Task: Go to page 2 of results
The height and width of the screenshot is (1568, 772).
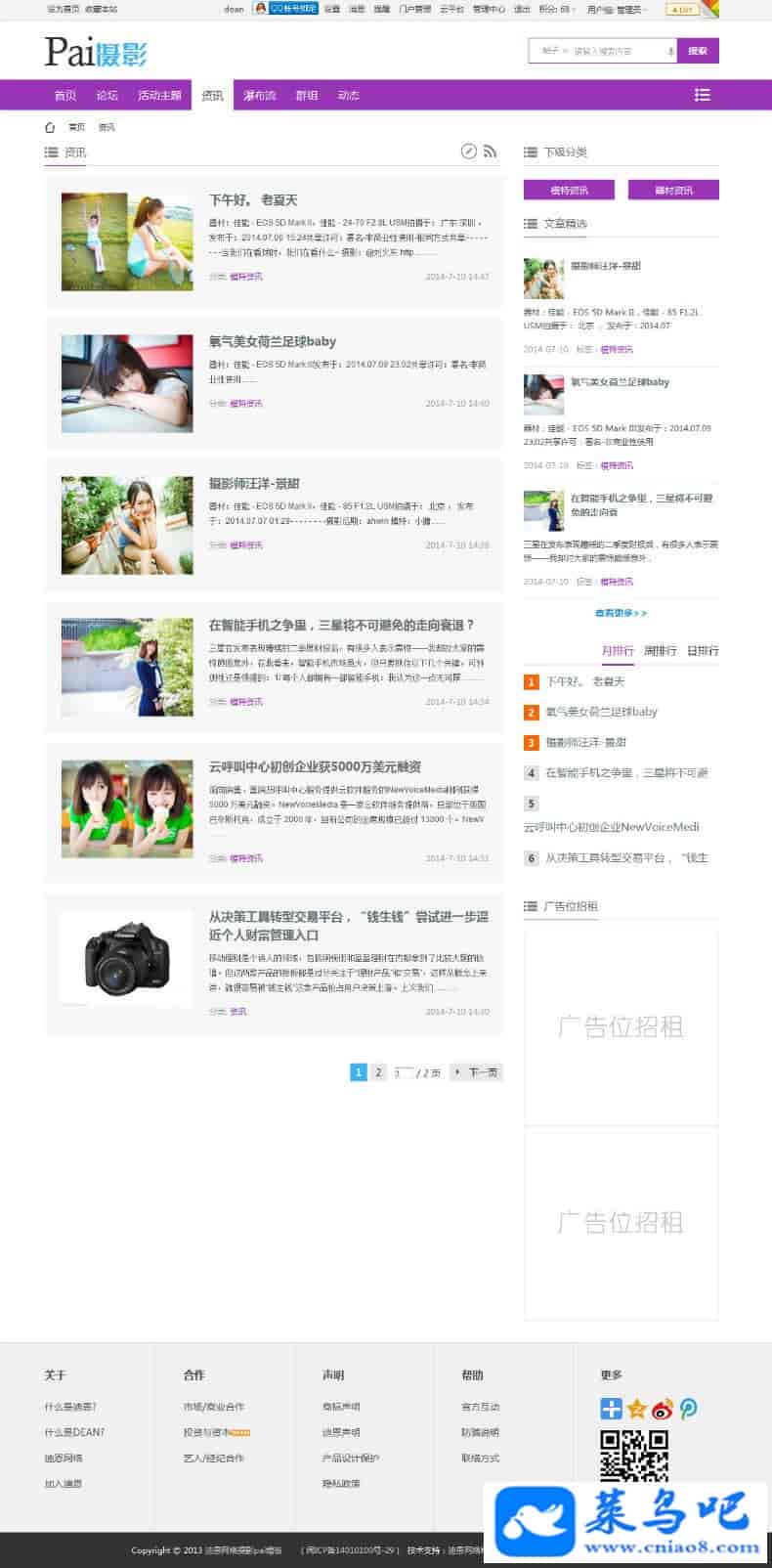Action: 378,1072
